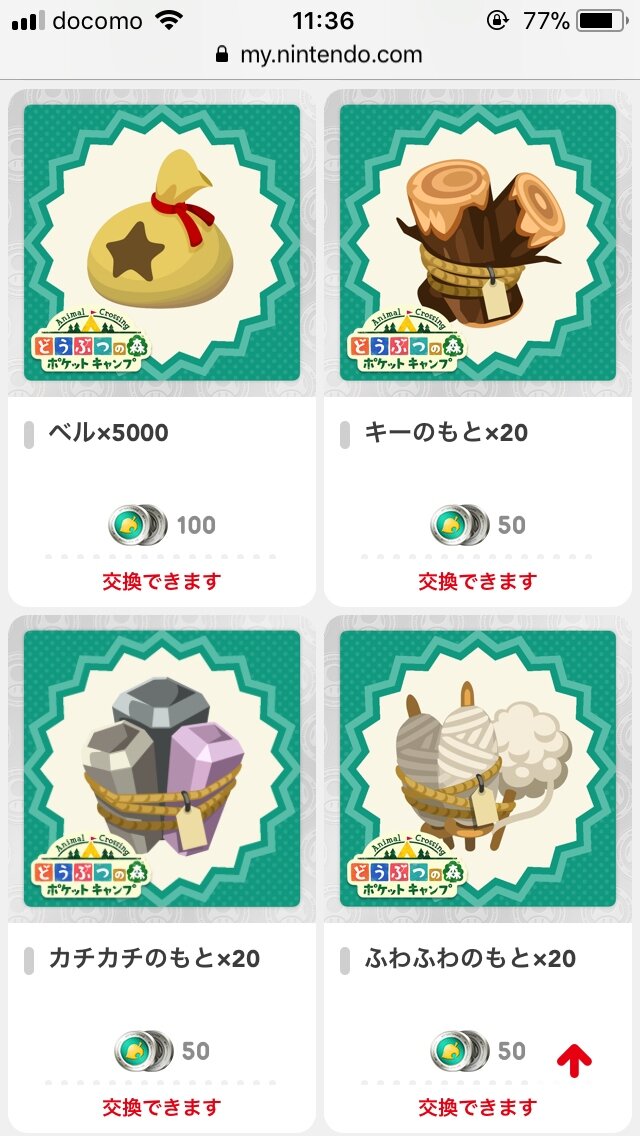Tap the red arrow to return to top

tap(574, 1062)
